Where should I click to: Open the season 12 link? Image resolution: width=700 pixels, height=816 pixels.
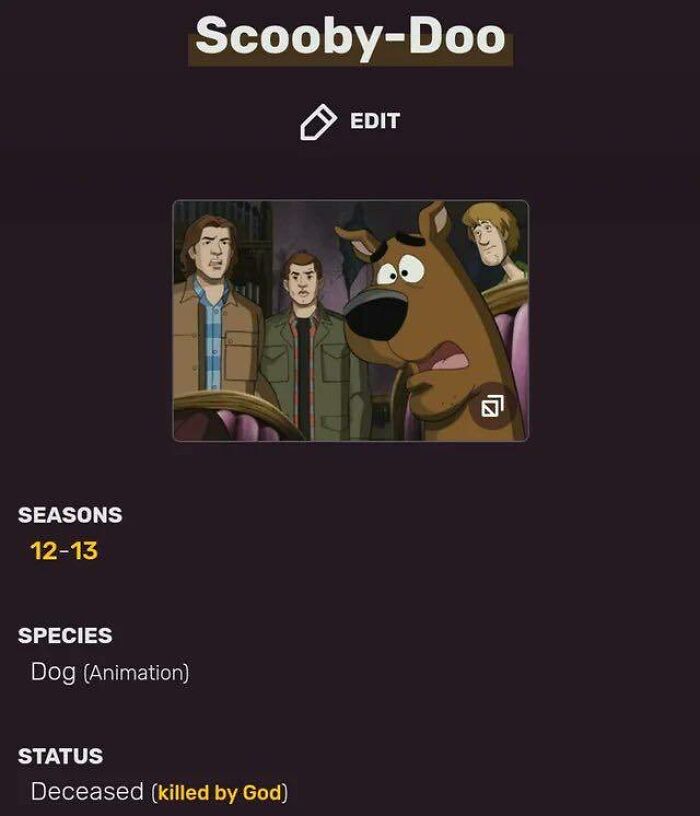click(44, 551)
